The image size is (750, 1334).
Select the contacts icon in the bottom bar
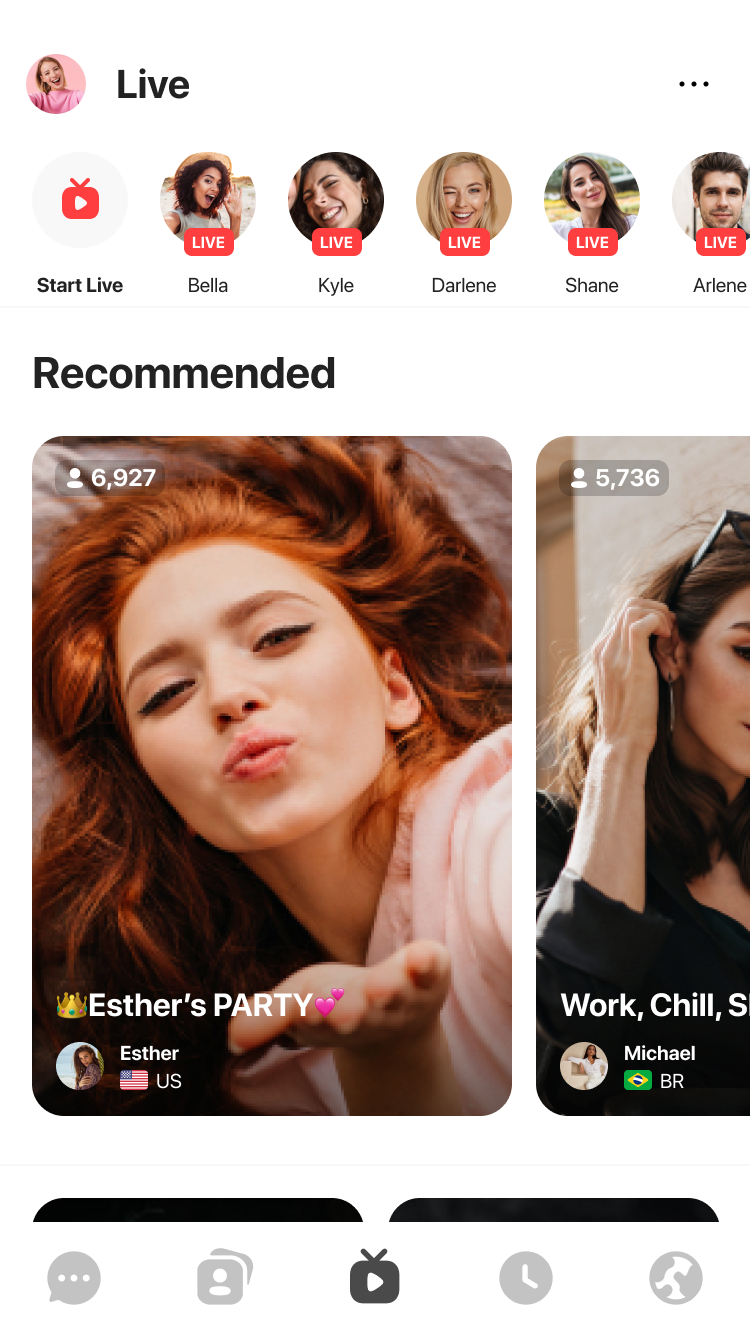click(x=224, y=1277)
